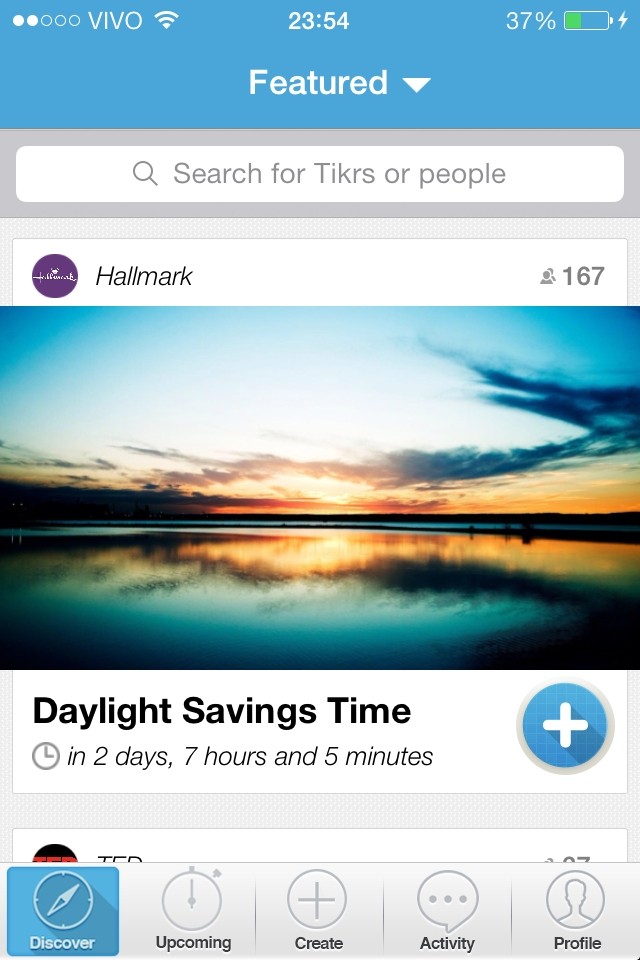Tap the Search for Tikrs or people field
The image size is (640, 960).
320,174
